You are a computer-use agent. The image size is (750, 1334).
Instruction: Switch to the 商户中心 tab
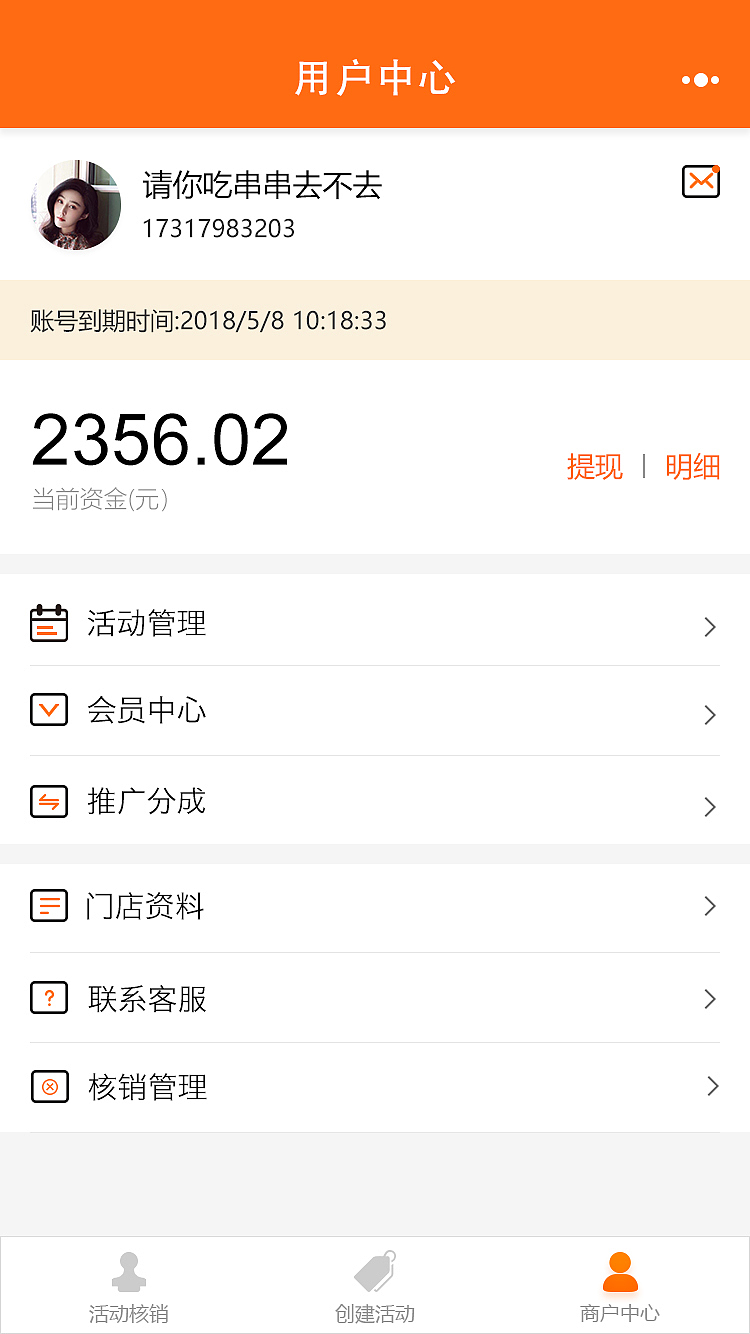tap(621, 1285)
